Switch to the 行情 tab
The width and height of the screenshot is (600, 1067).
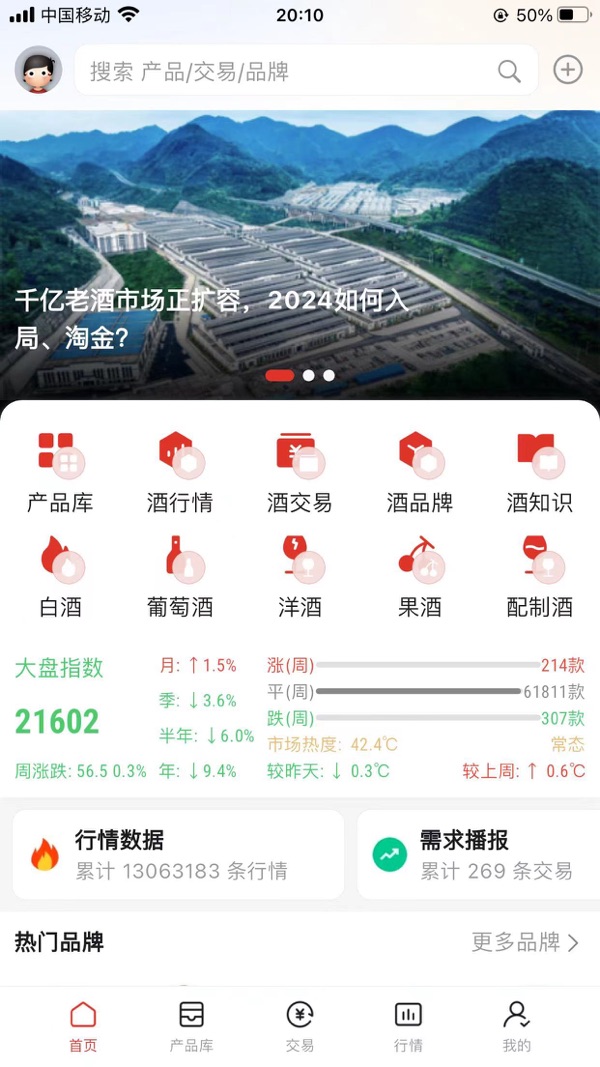pyautogui.click(x=408, y=1026)
